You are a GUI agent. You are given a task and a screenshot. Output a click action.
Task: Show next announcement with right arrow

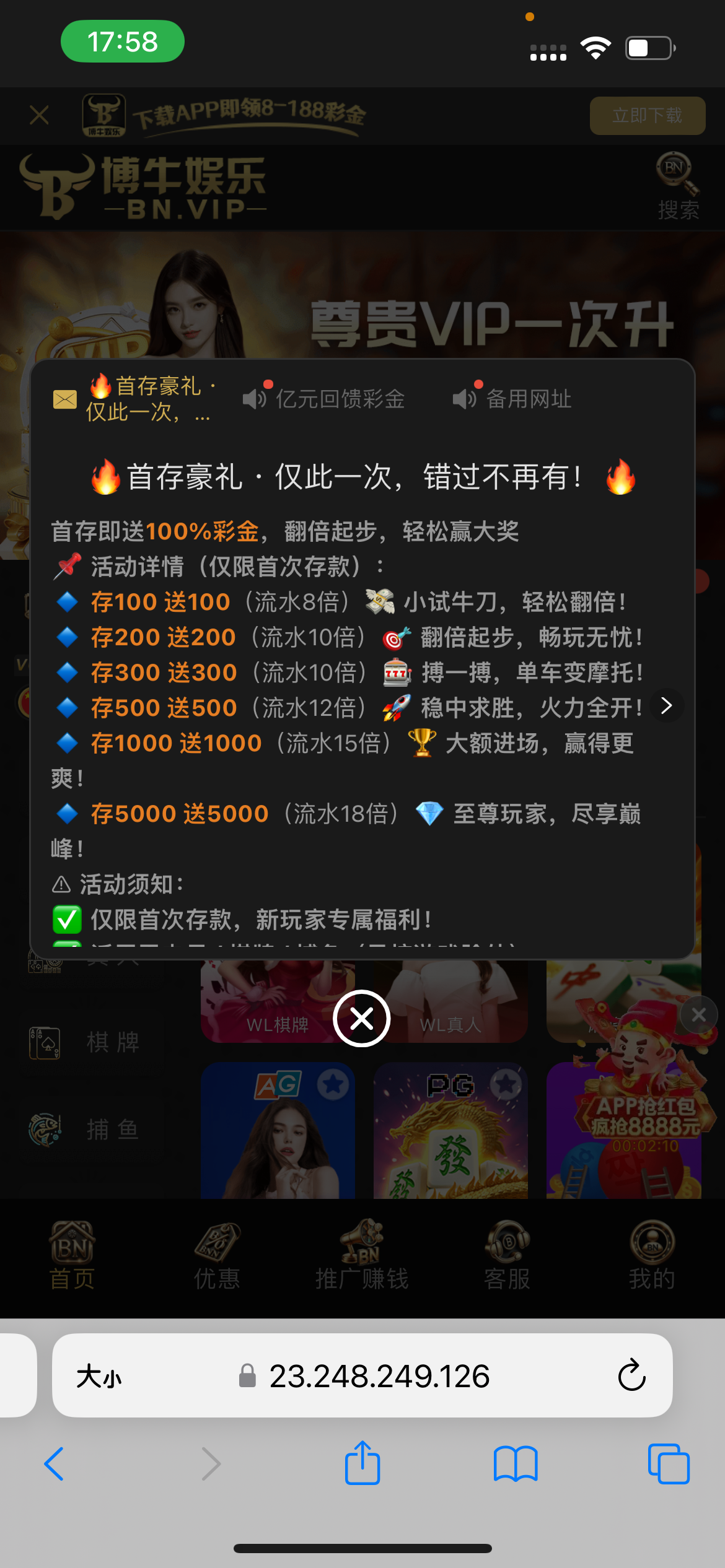pos(667,705)
